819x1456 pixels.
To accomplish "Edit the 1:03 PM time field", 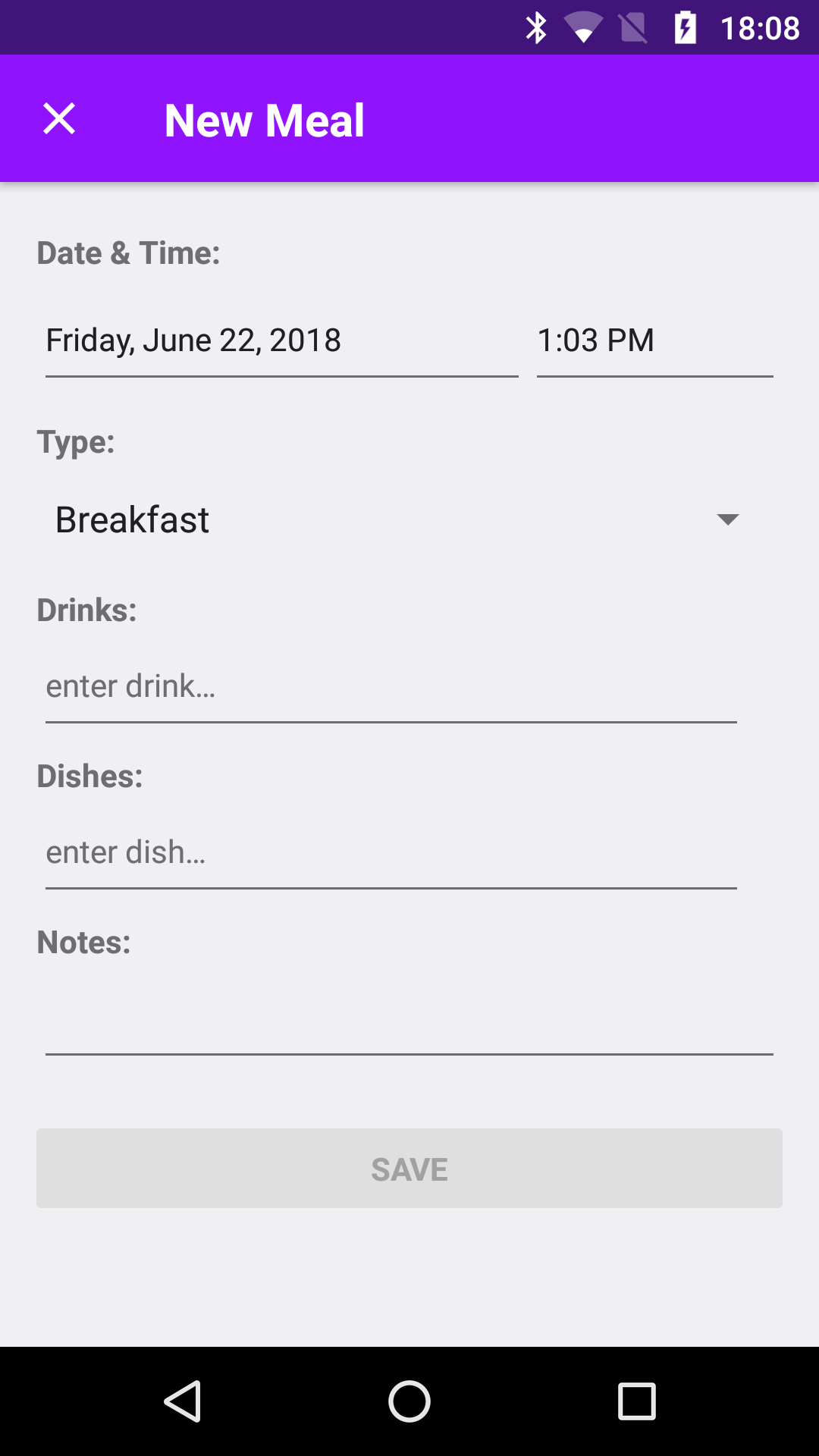I will pos(654,340).
